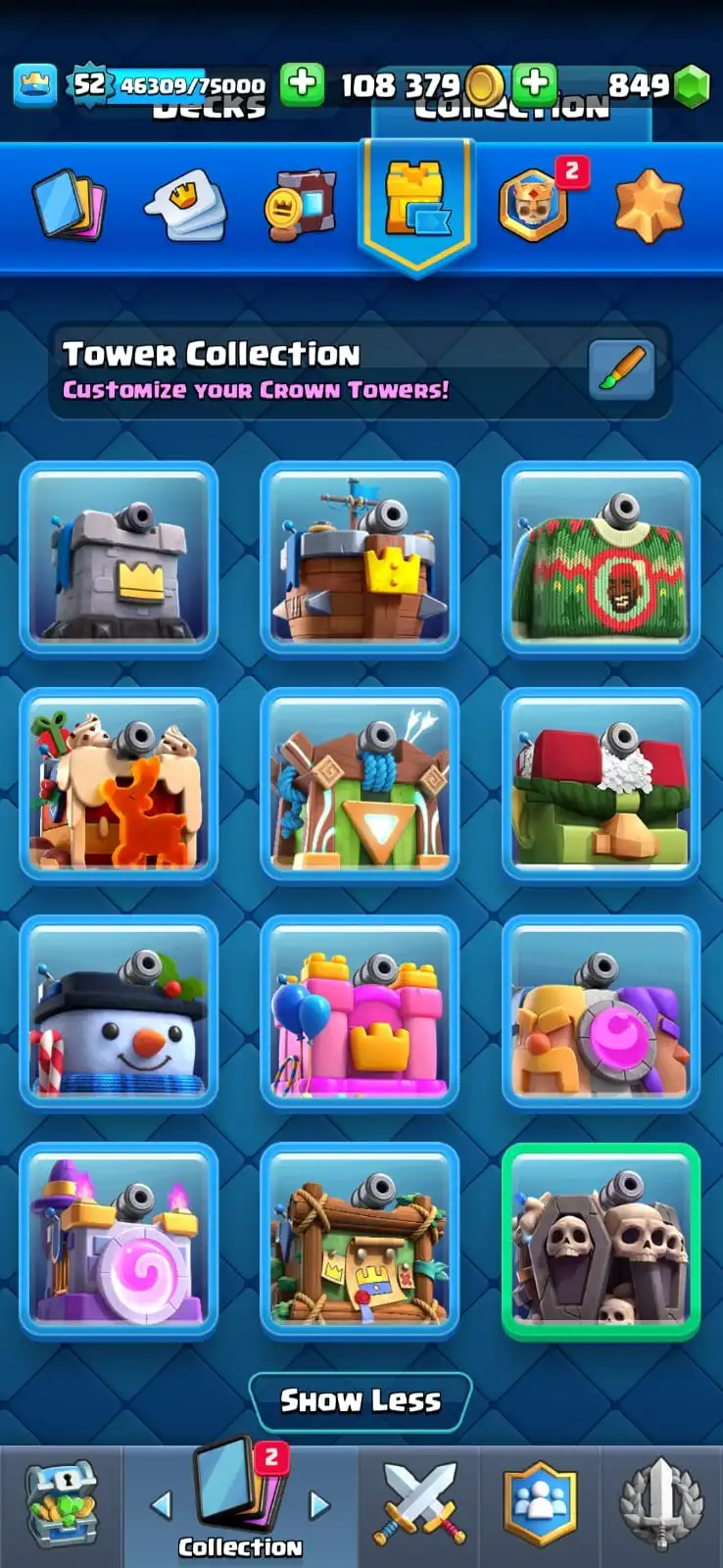723x1568 pixels.
Task: Select the snowman tower skin
Action: (119, 1011)
